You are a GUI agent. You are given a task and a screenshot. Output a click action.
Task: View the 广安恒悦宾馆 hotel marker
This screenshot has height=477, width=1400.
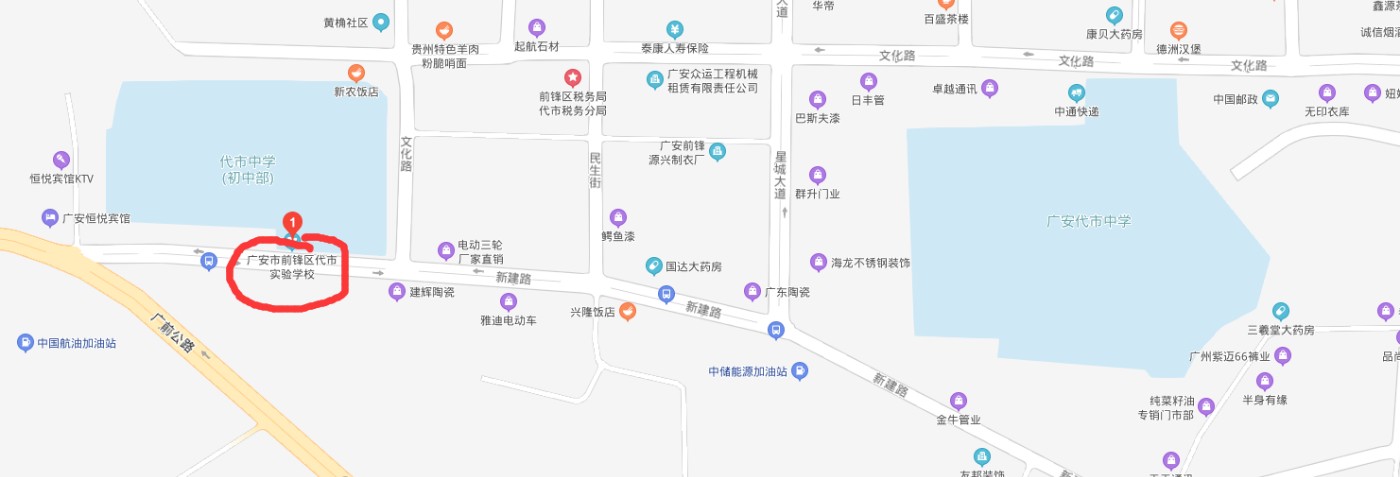pos(49,218)
